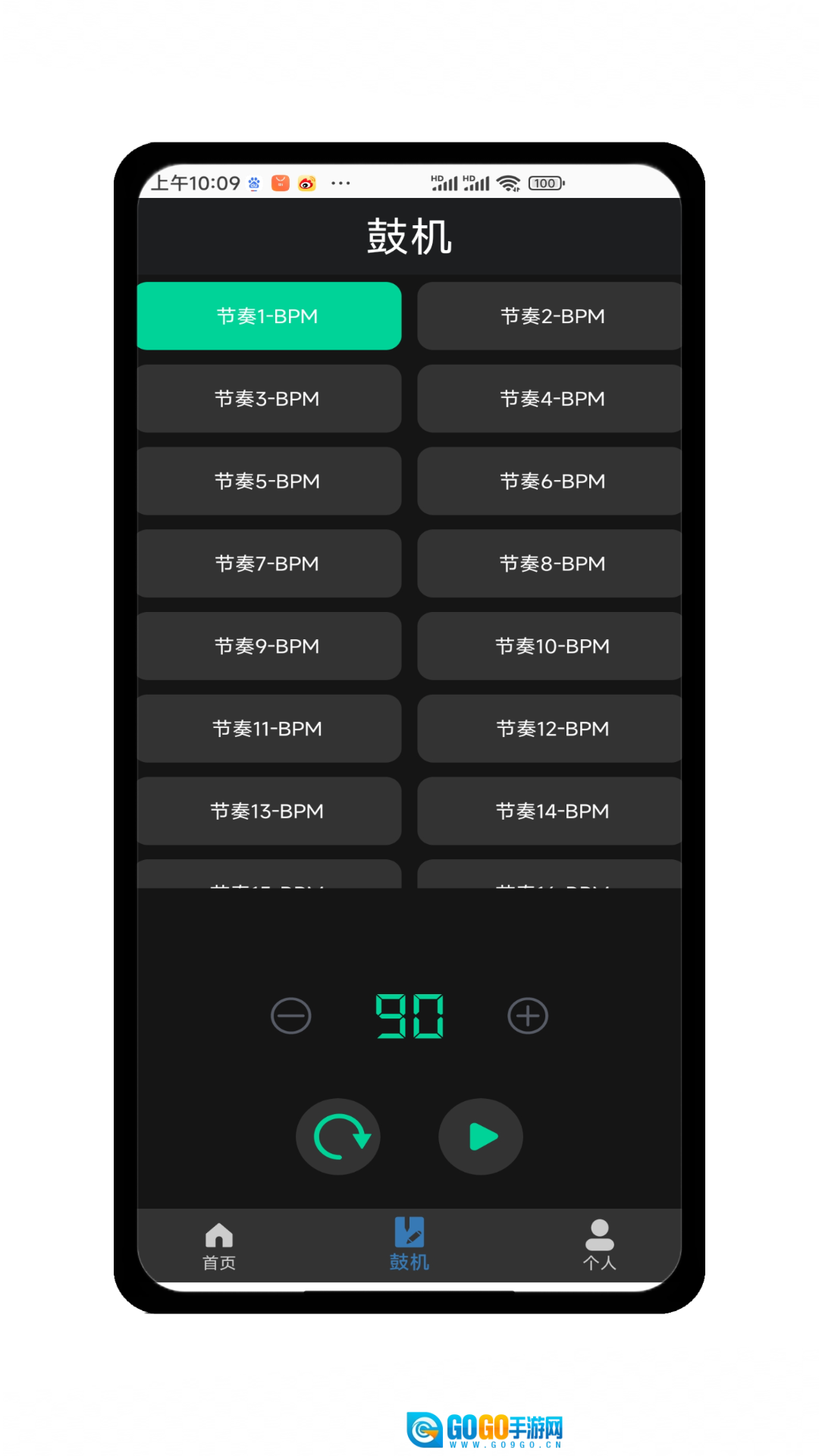Select the 节奏7-BPM rhythm
Viewport: 819px width, 1456px height.
268,564
